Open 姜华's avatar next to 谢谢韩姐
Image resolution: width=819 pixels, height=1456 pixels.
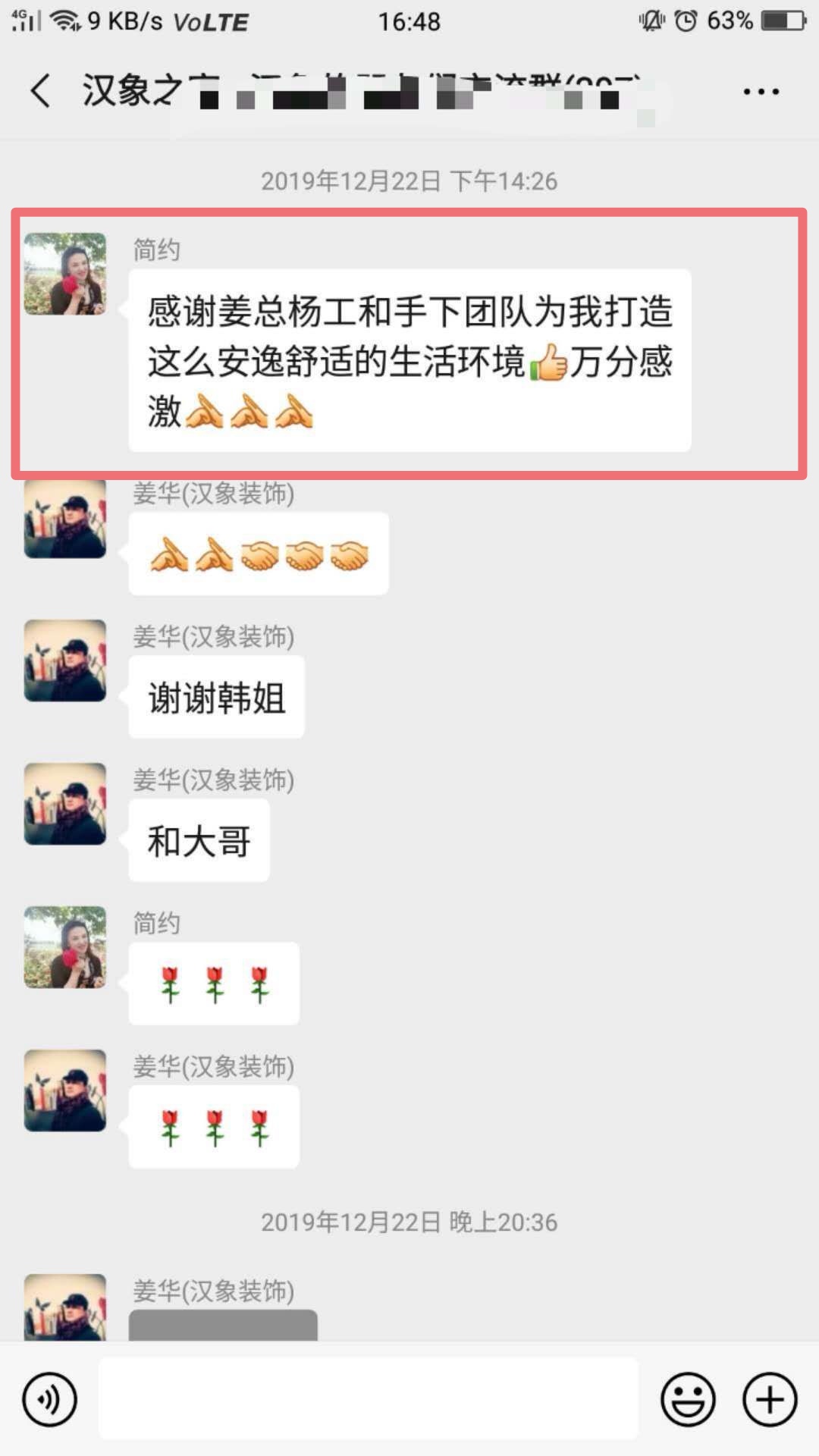tap(65, 661)
